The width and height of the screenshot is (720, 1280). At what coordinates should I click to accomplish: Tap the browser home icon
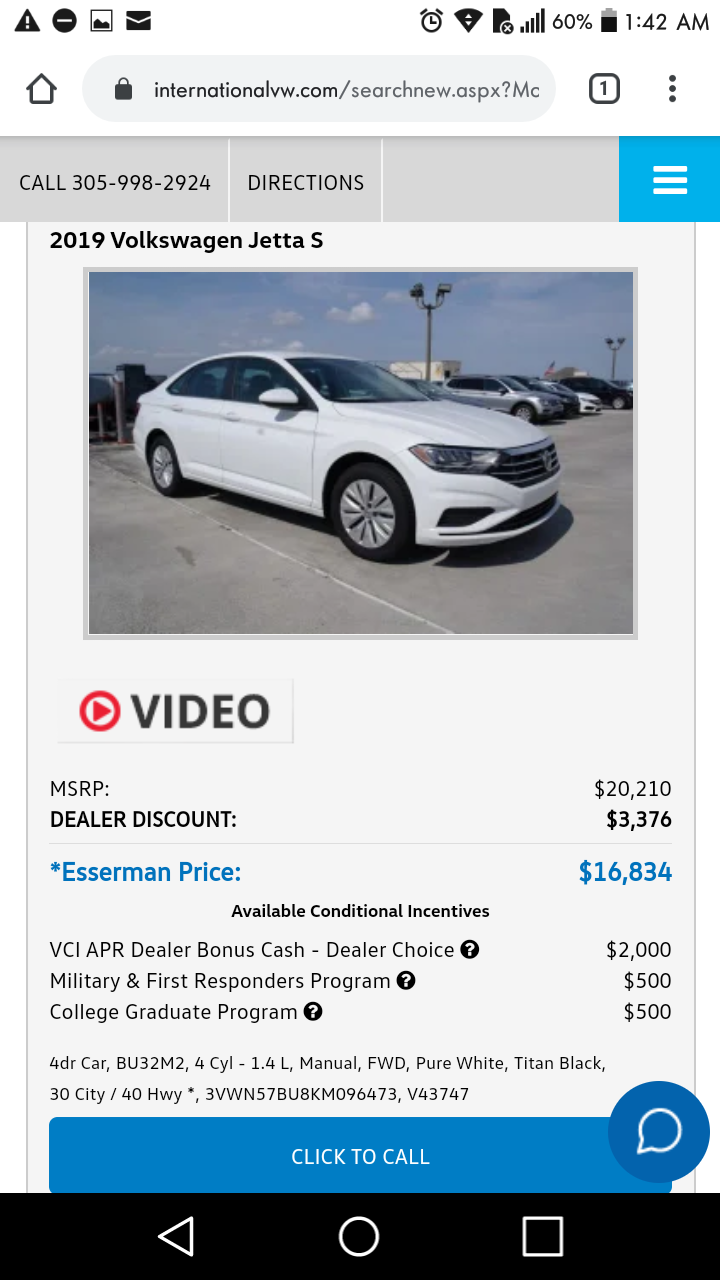(41, 90)
